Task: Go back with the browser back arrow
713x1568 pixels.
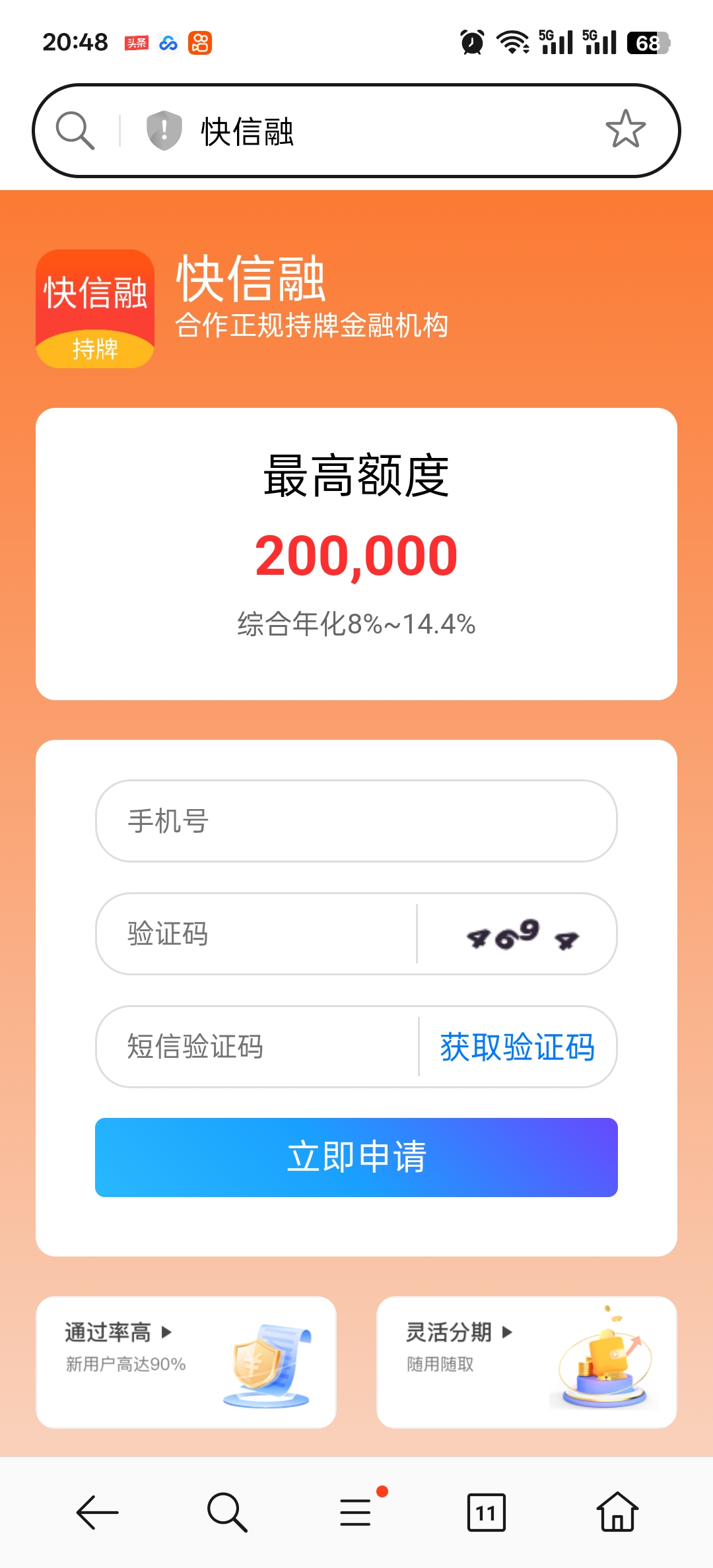Action: [x=97, y=1512]
